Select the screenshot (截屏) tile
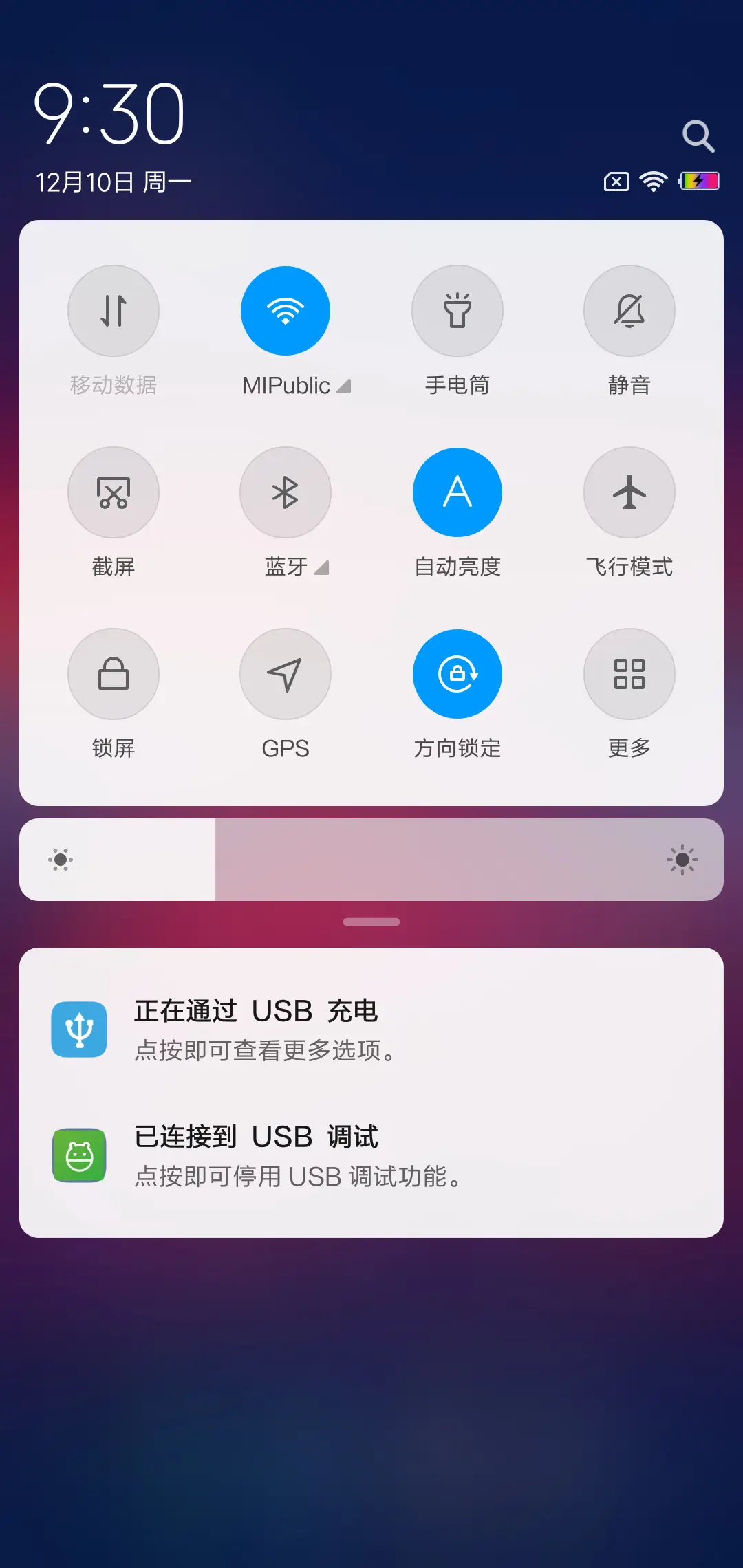Viewport: 743px width, 1568px height. click(114, 492)
